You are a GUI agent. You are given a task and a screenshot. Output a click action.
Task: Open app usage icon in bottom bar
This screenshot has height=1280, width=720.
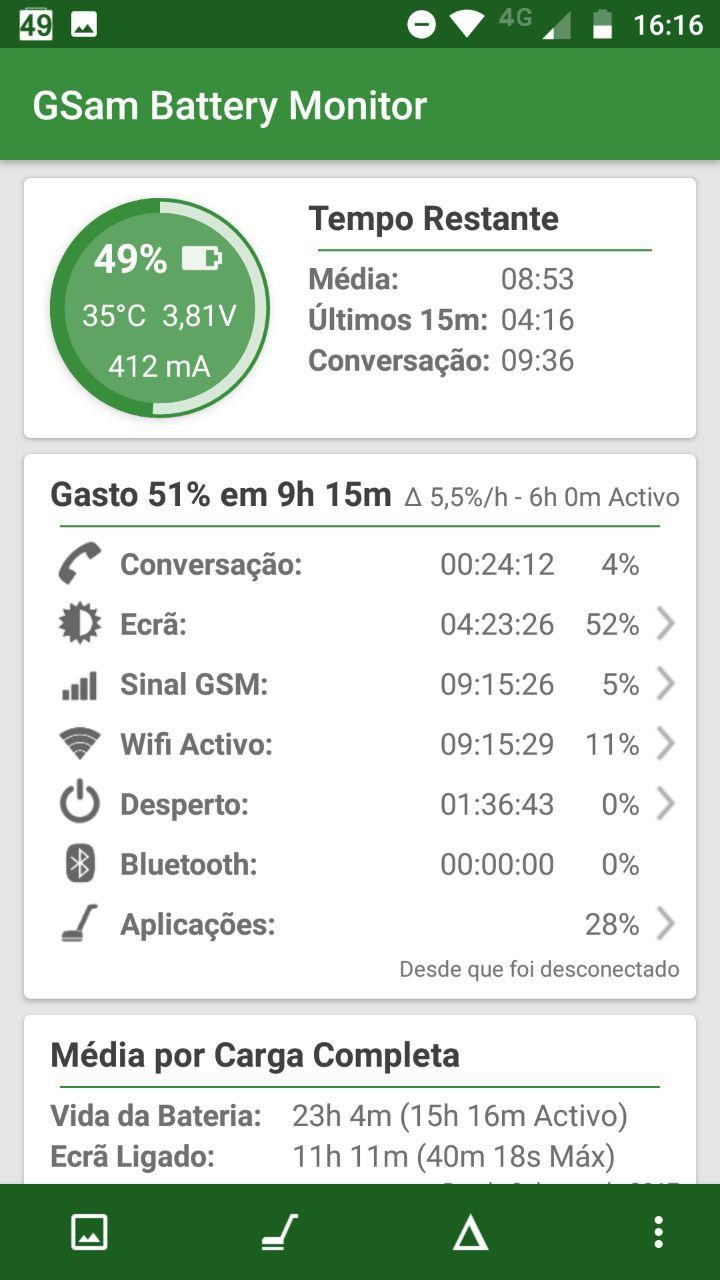point(279,1232)
